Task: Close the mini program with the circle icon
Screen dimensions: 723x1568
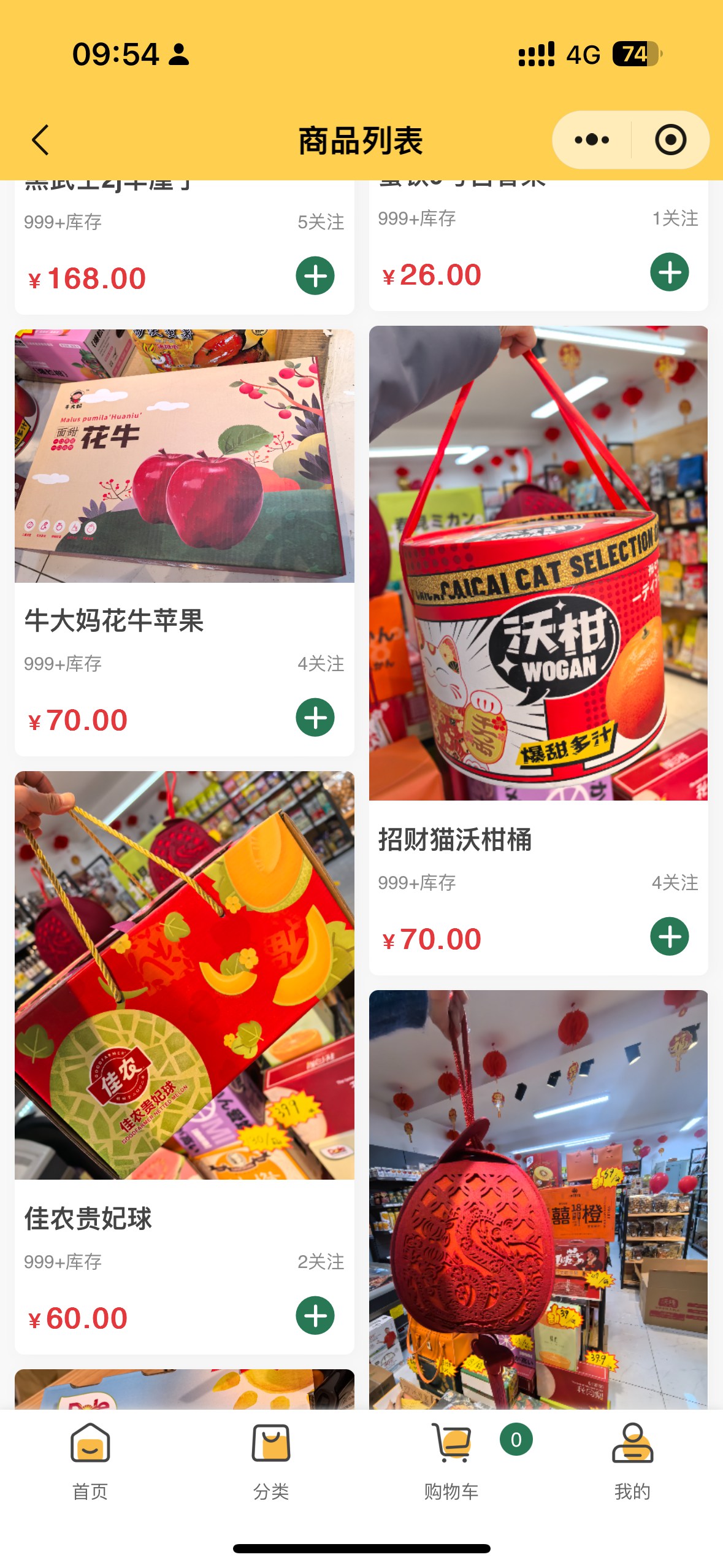Action: tap(670, 140)
